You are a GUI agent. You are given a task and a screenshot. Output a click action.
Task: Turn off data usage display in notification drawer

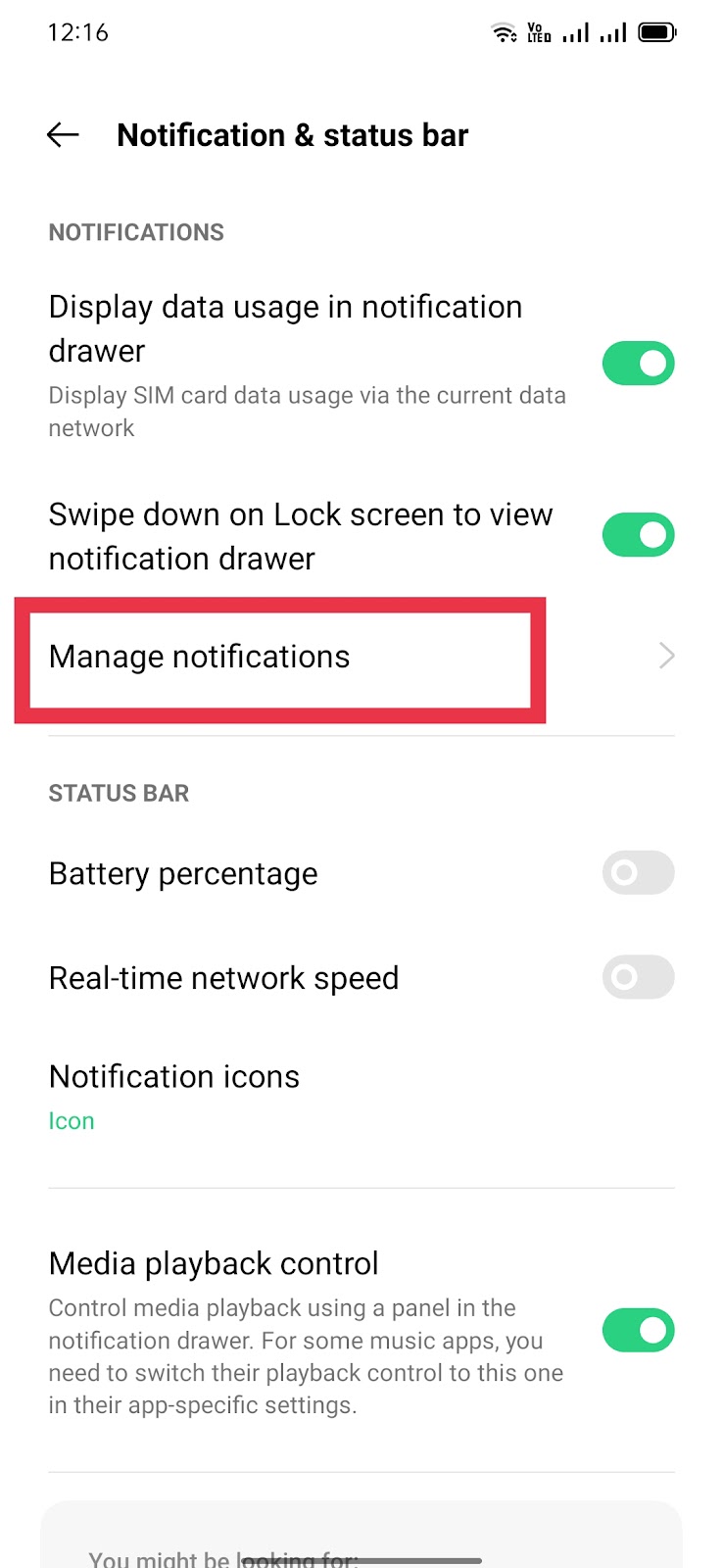coord(638,364)
